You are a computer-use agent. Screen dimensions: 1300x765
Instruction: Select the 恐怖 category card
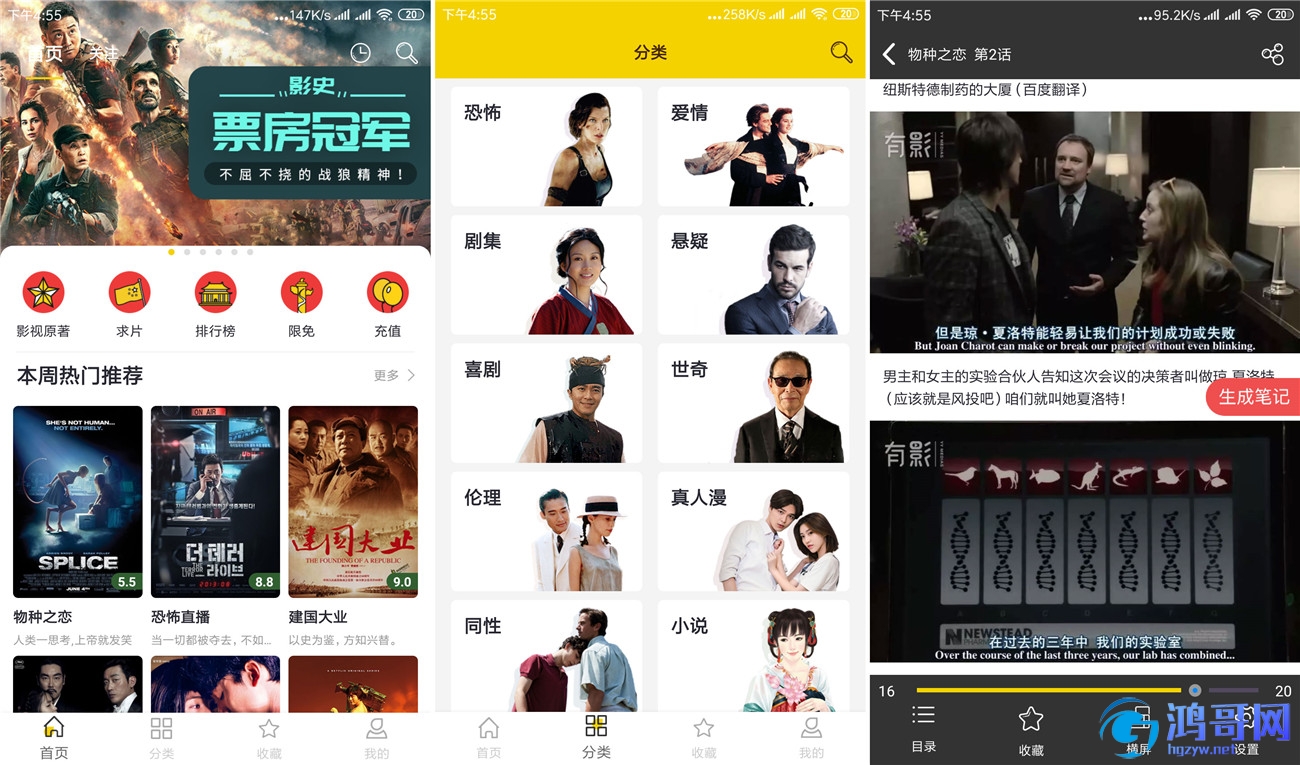pyautogui.click(x=546, y=146)
